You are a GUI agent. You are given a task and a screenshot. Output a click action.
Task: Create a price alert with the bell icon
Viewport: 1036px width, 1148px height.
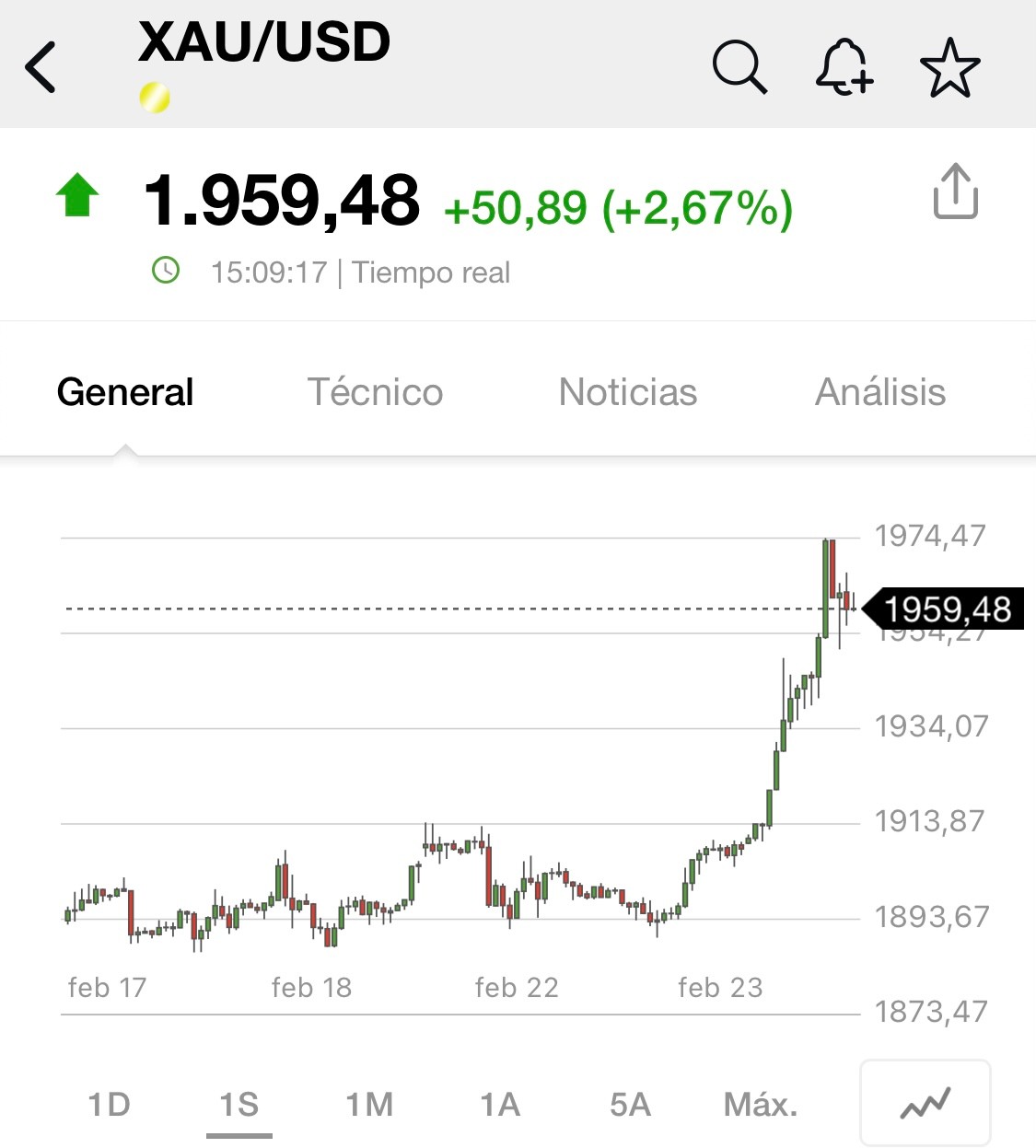(x=844, y=67)
